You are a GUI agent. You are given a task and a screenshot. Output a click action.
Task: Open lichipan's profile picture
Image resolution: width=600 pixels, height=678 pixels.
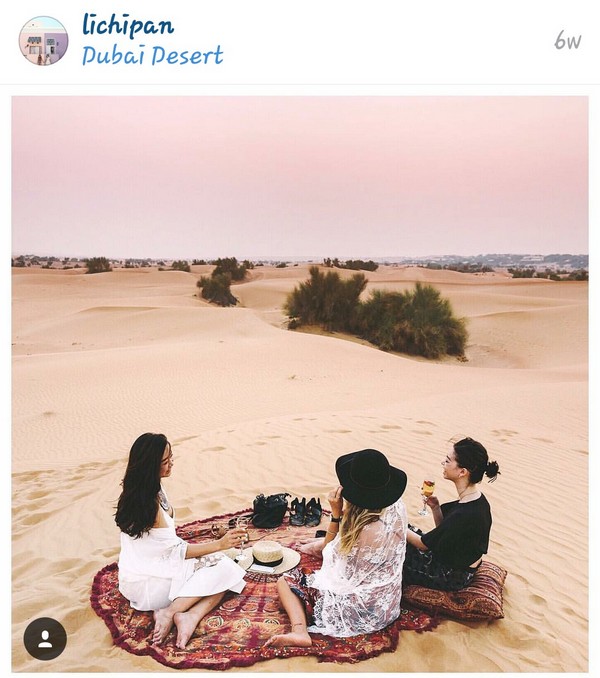43,40
